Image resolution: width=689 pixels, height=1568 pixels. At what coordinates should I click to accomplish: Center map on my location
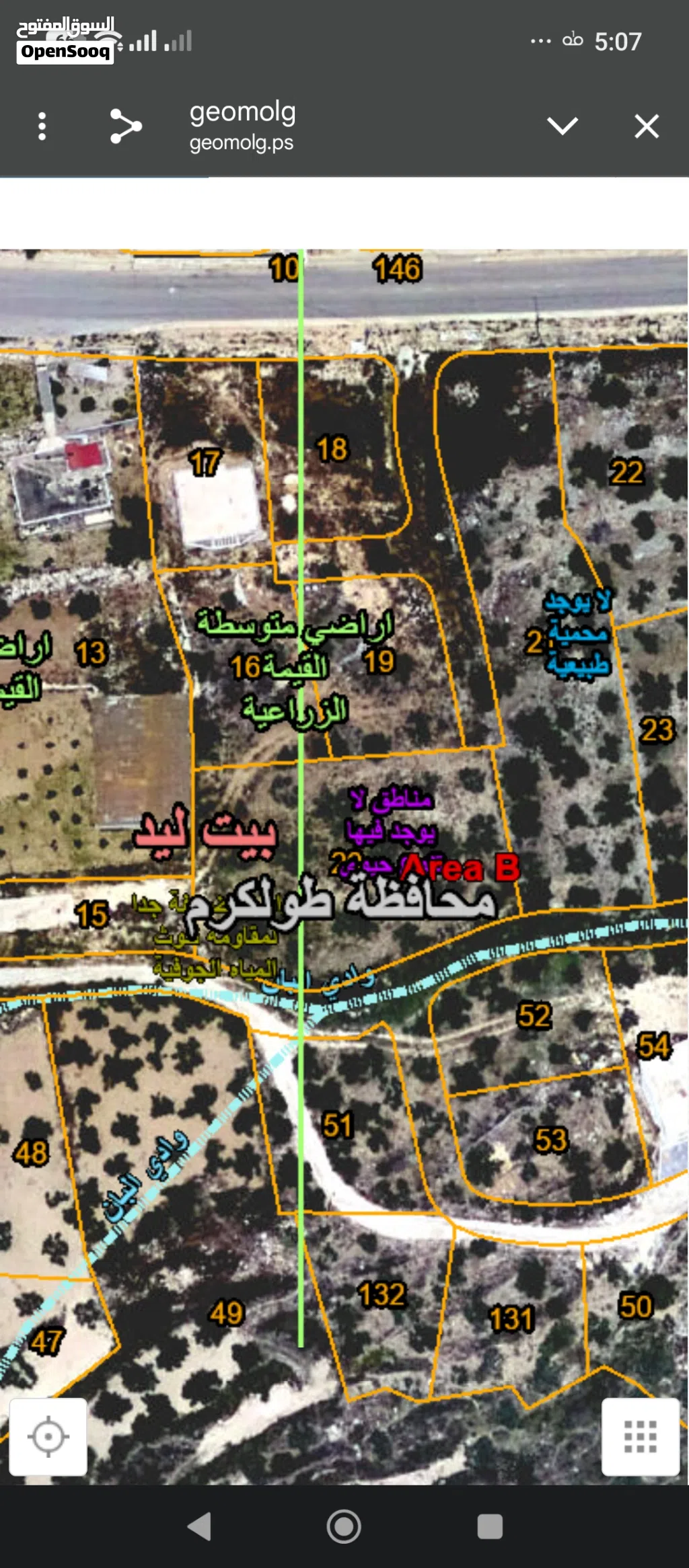tap(48, 1437)
